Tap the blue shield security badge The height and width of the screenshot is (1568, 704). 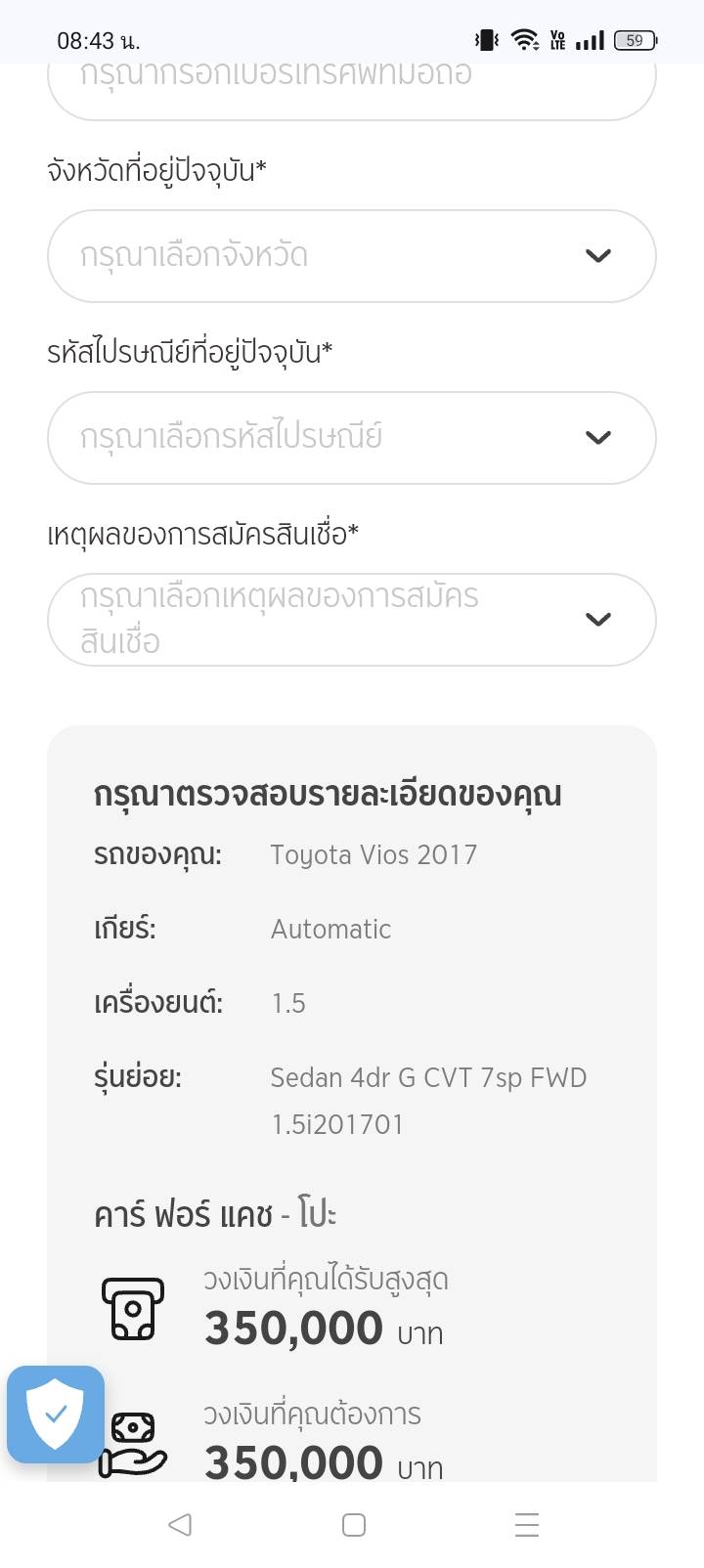[56, 1414]
